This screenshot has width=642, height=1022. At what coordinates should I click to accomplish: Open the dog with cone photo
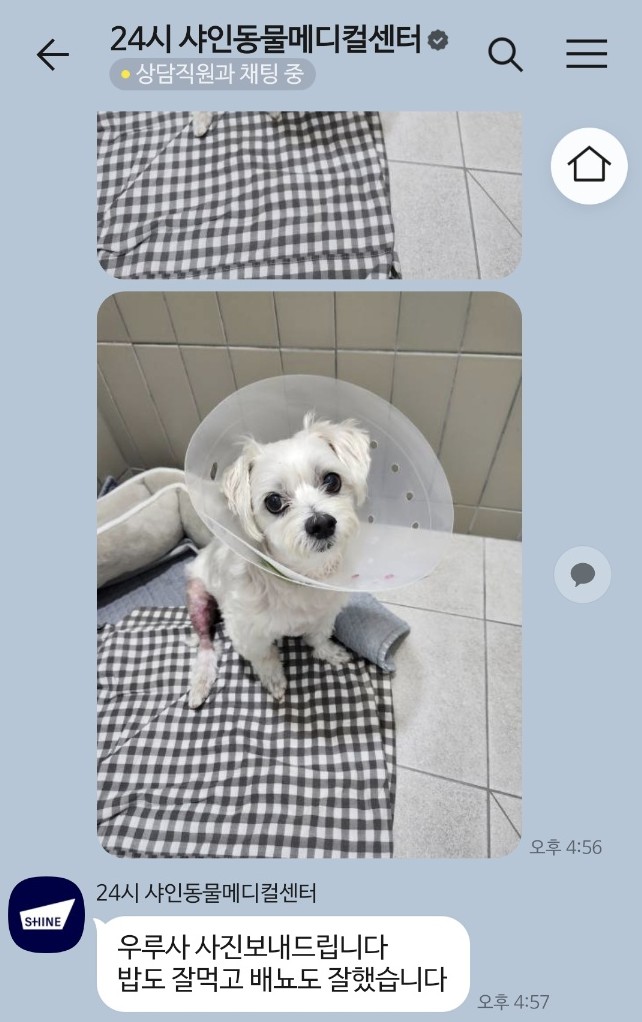point(309,574)
